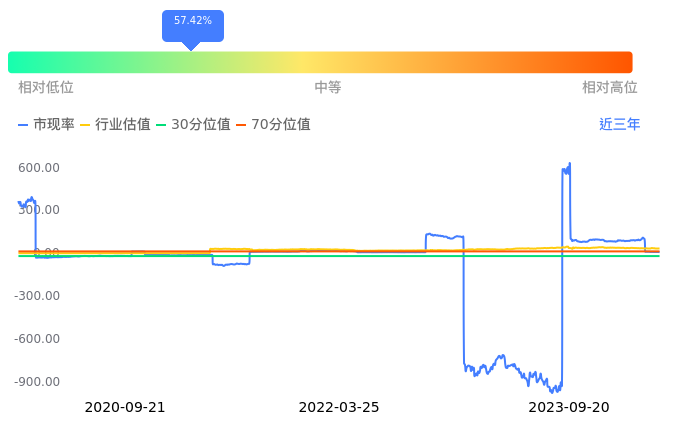Toggle the 30分位值 legend series

click(x=195, y=125)
